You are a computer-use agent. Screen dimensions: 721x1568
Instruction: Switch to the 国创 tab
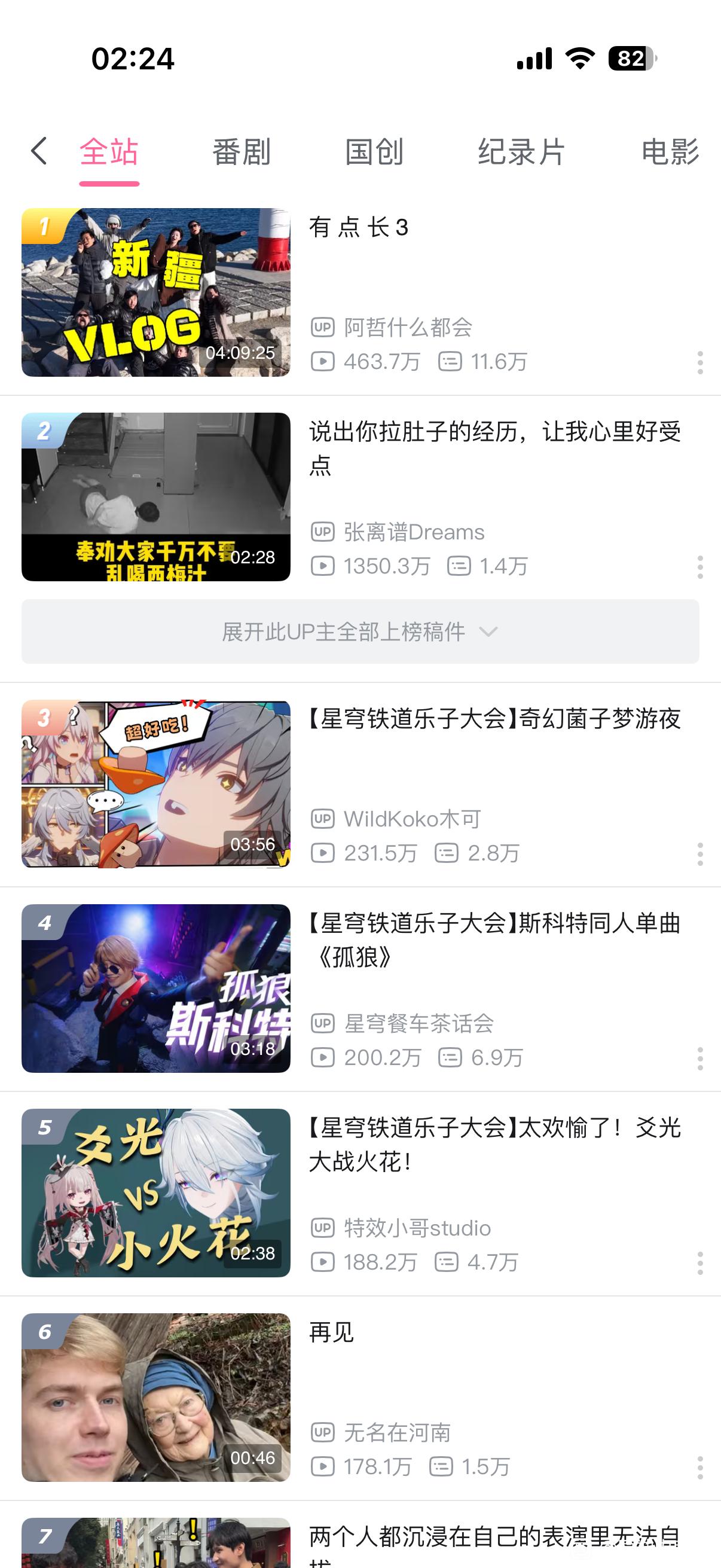coord(374,151)
